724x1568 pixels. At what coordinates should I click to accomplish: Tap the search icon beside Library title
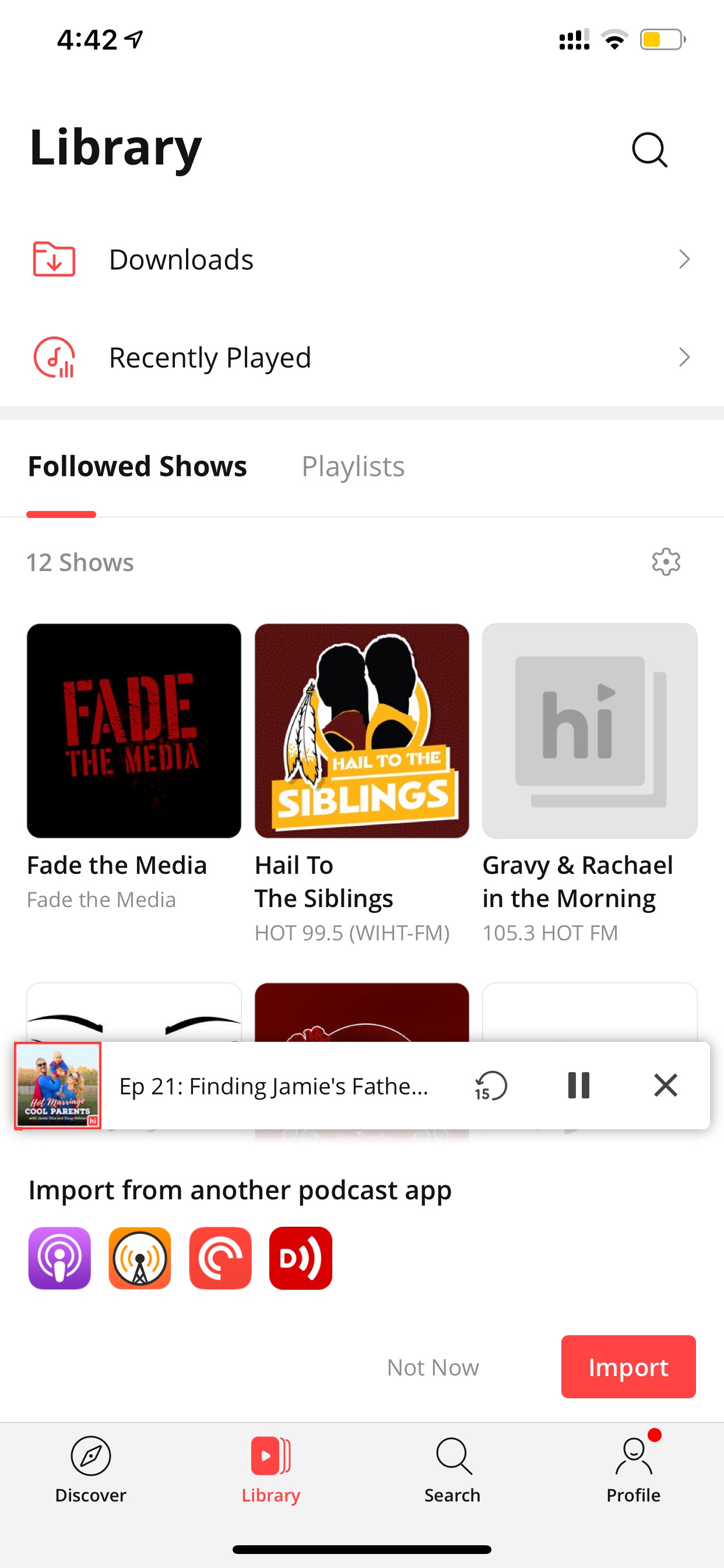(649, 149)
